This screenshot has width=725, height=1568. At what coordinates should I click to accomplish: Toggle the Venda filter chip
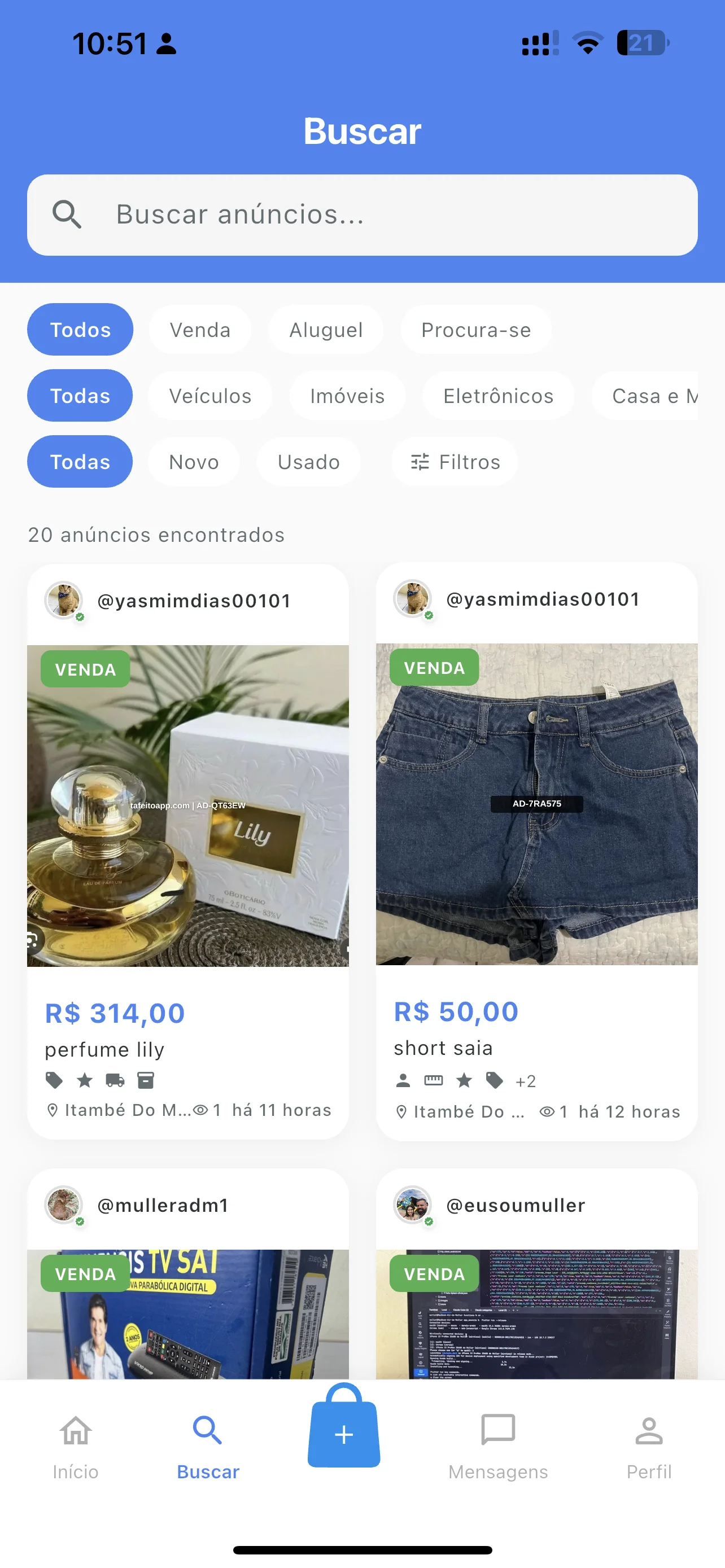200,329
